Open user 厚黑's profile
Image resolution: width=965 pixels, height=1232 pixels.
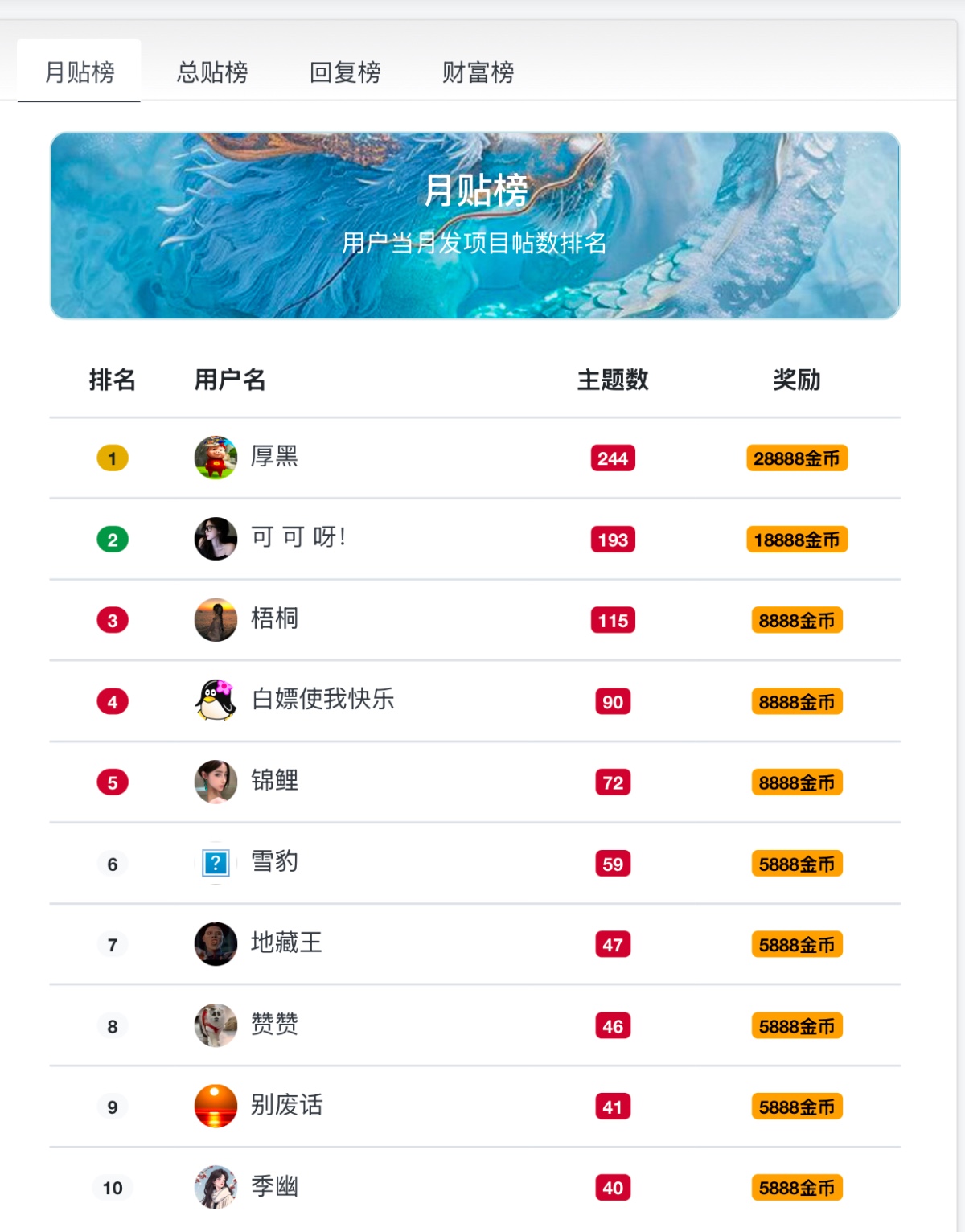[x=273, y=457]
